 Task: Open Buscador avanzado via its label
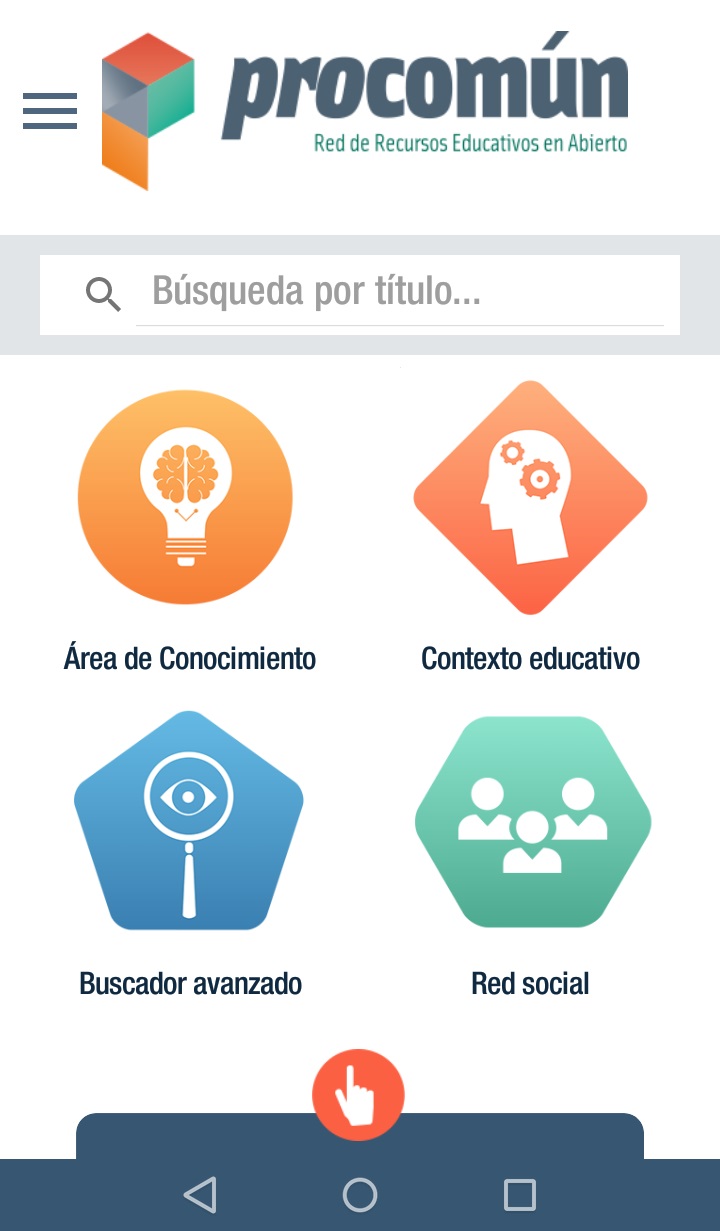click(189, 983)
